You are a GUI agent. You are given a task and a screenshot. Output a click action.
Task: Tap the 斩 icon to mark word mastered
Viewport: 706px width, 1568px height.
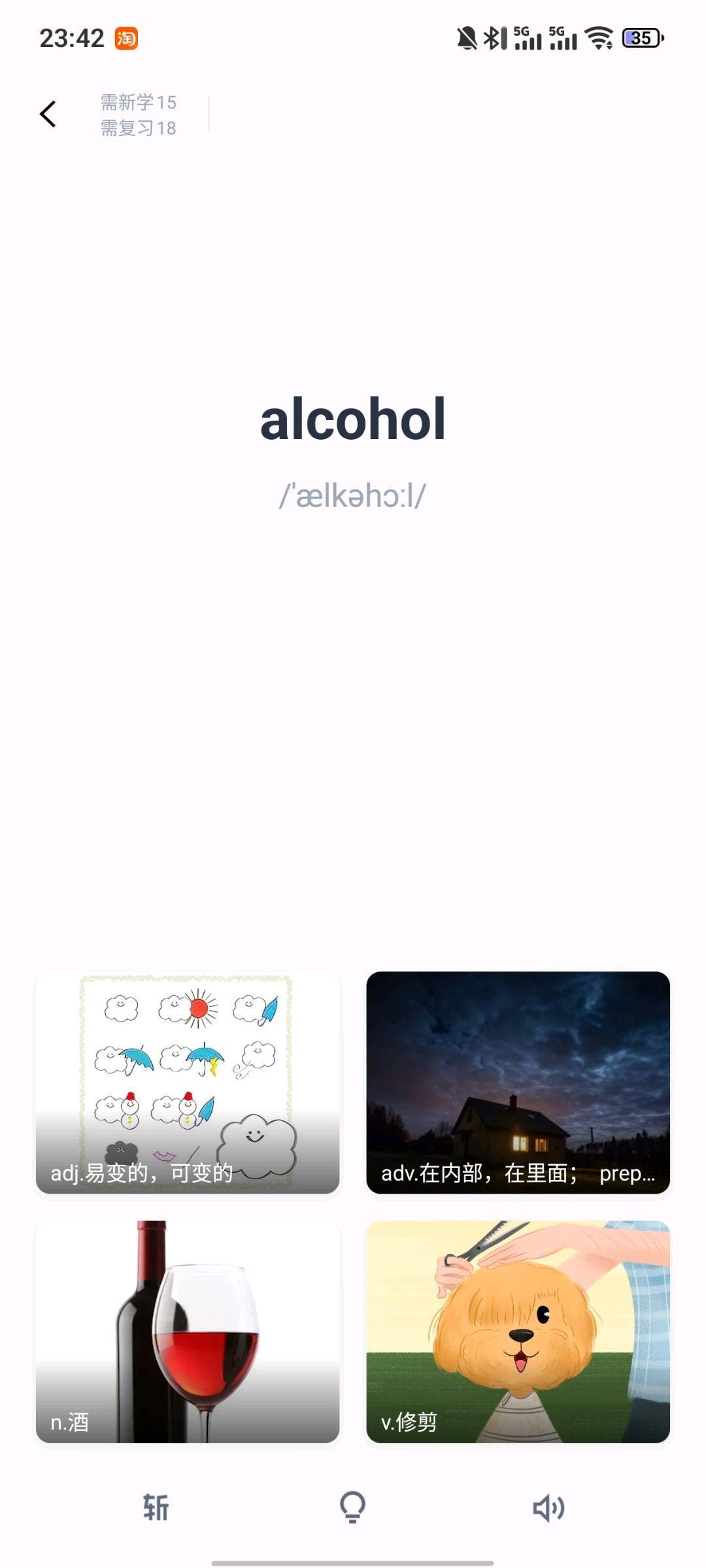click(156, 1507)
